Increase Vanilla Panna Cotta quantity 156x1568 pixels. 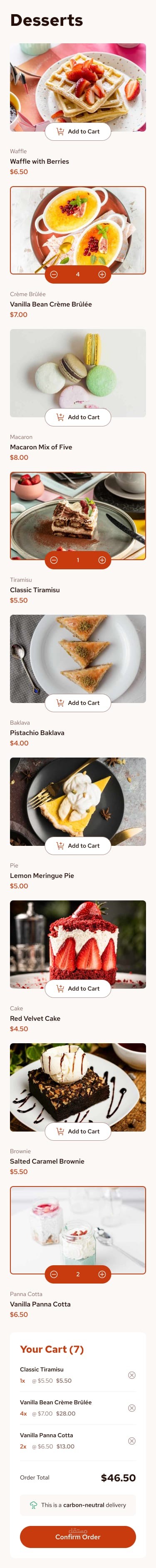point(102,1274)
